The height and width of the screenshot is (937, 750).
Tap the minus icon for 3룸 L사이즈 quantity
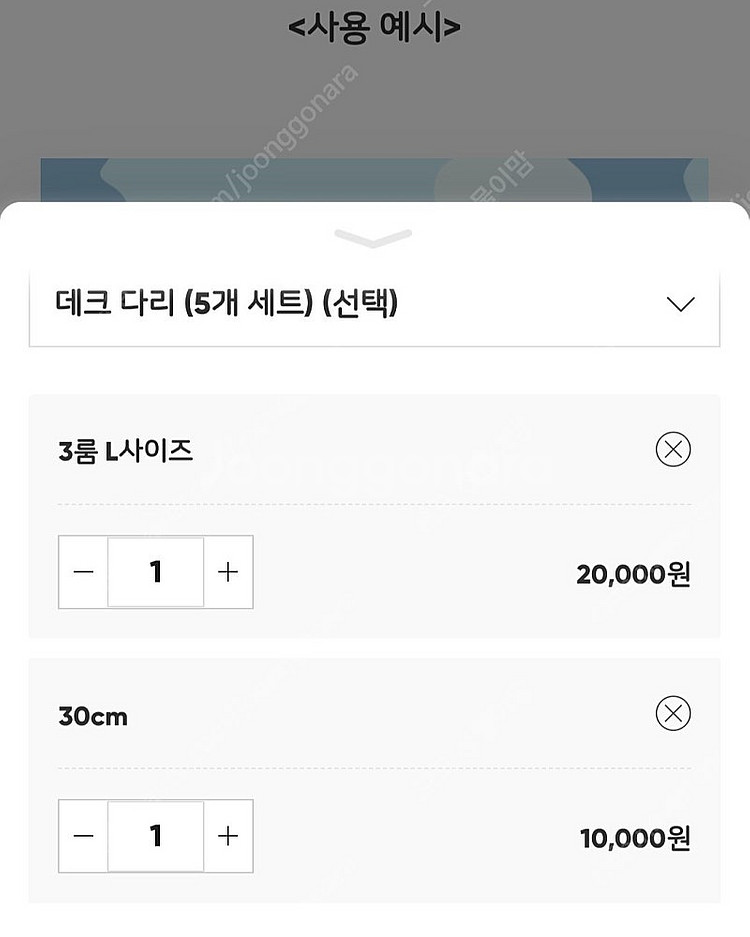[x=82, y=572]
